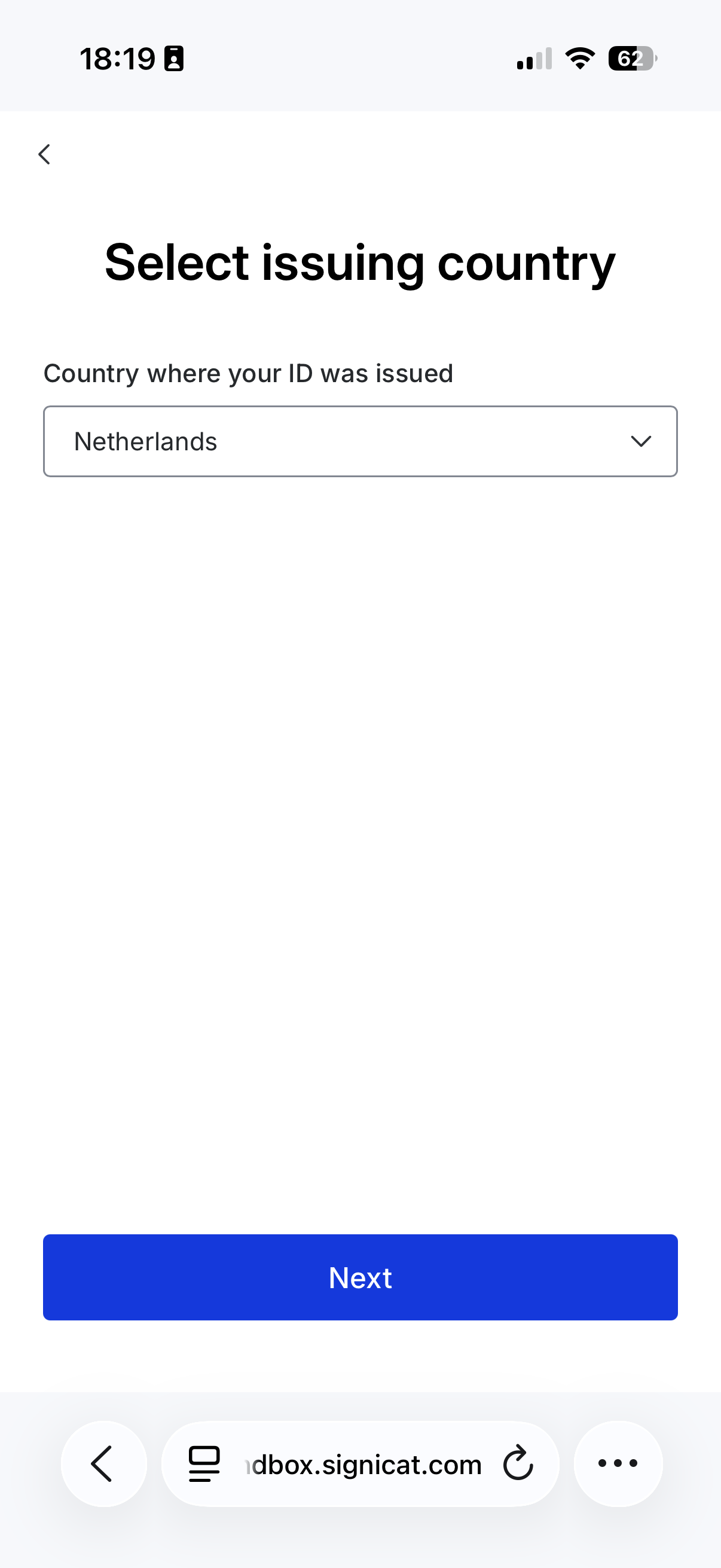The image size is (721, 1568).
Task: Tap the browser back arrow button
Action: click(103, 1463)
